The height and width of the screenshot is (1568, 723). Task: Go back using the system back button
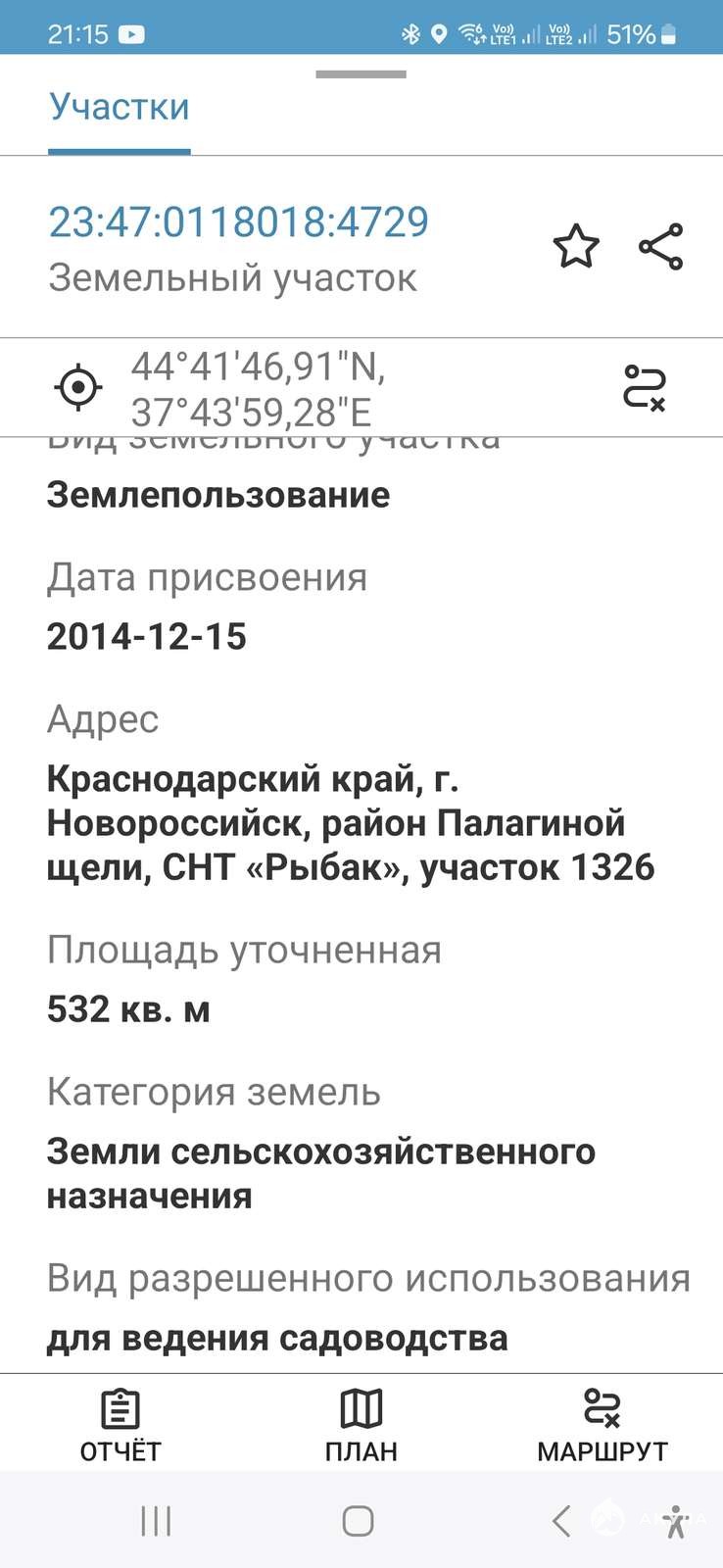pos(560,1521)
